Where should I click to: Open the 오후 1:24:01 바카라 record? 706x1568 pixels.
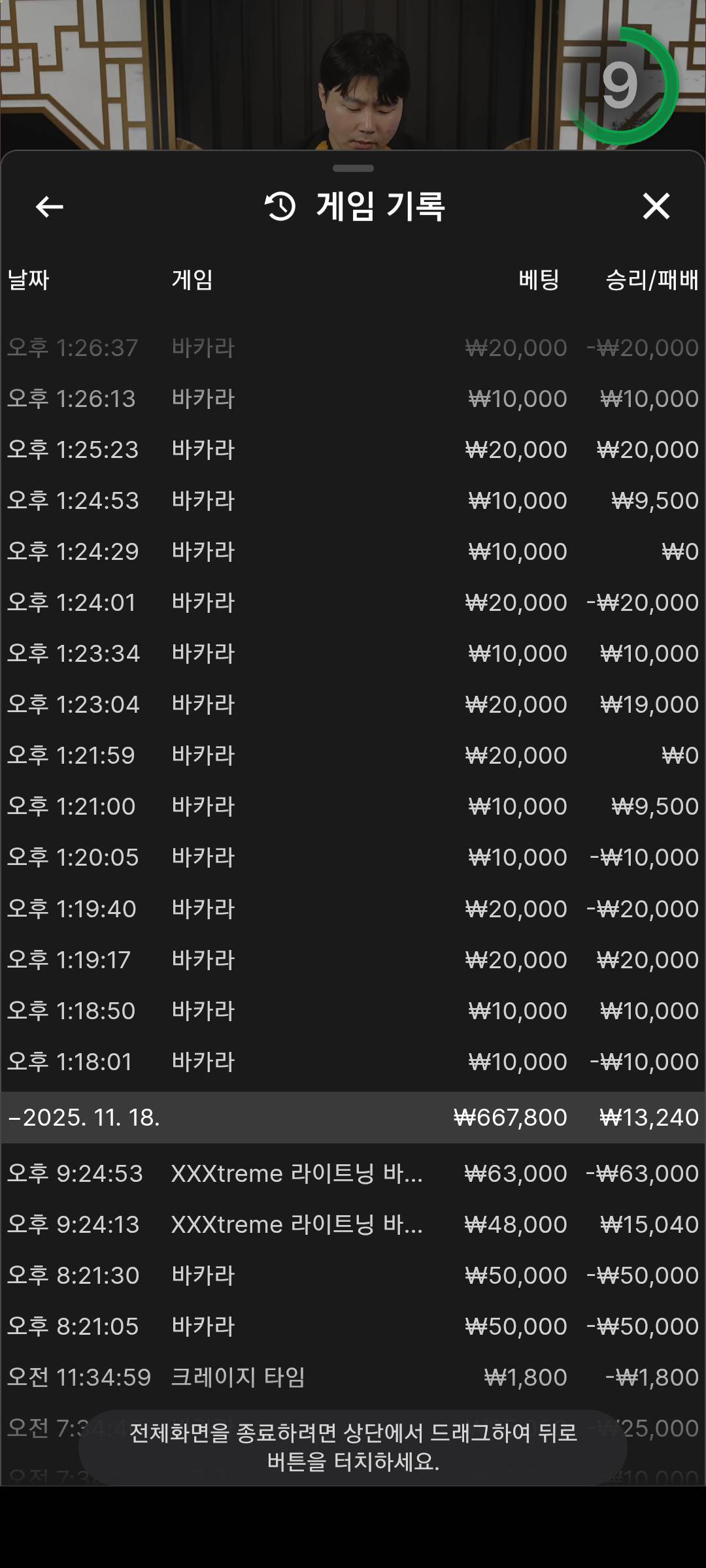coord(353,602)
